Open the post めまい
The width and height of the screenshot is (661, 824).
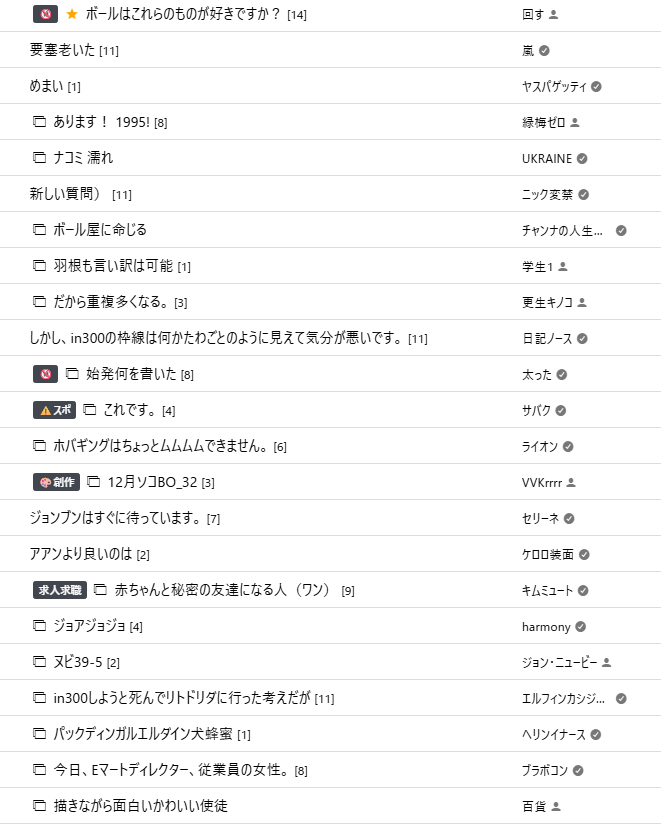click(46, 86)
